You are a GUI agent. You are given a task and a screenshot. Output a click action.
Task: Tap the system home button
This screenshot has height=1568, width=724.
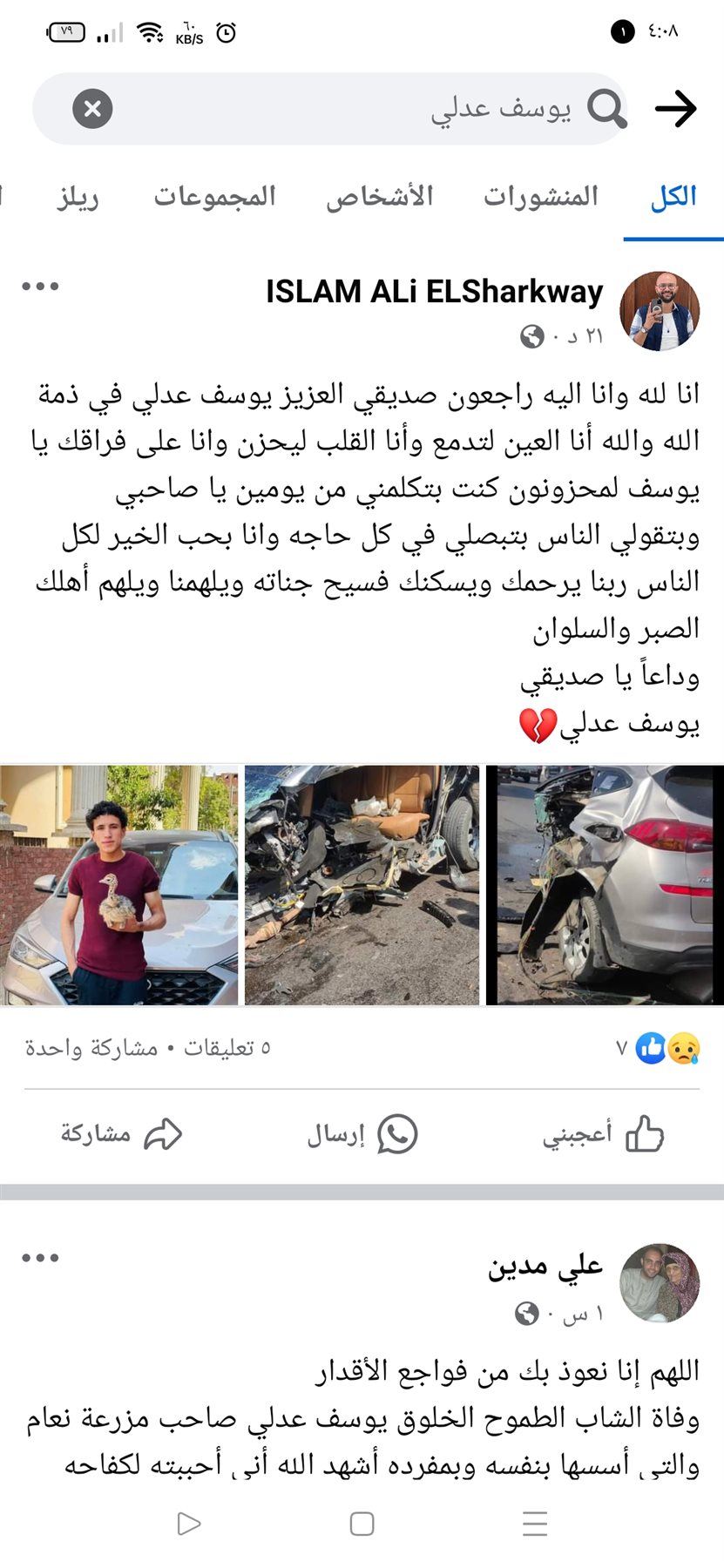pyautogui.click(x=362, y=1524)
